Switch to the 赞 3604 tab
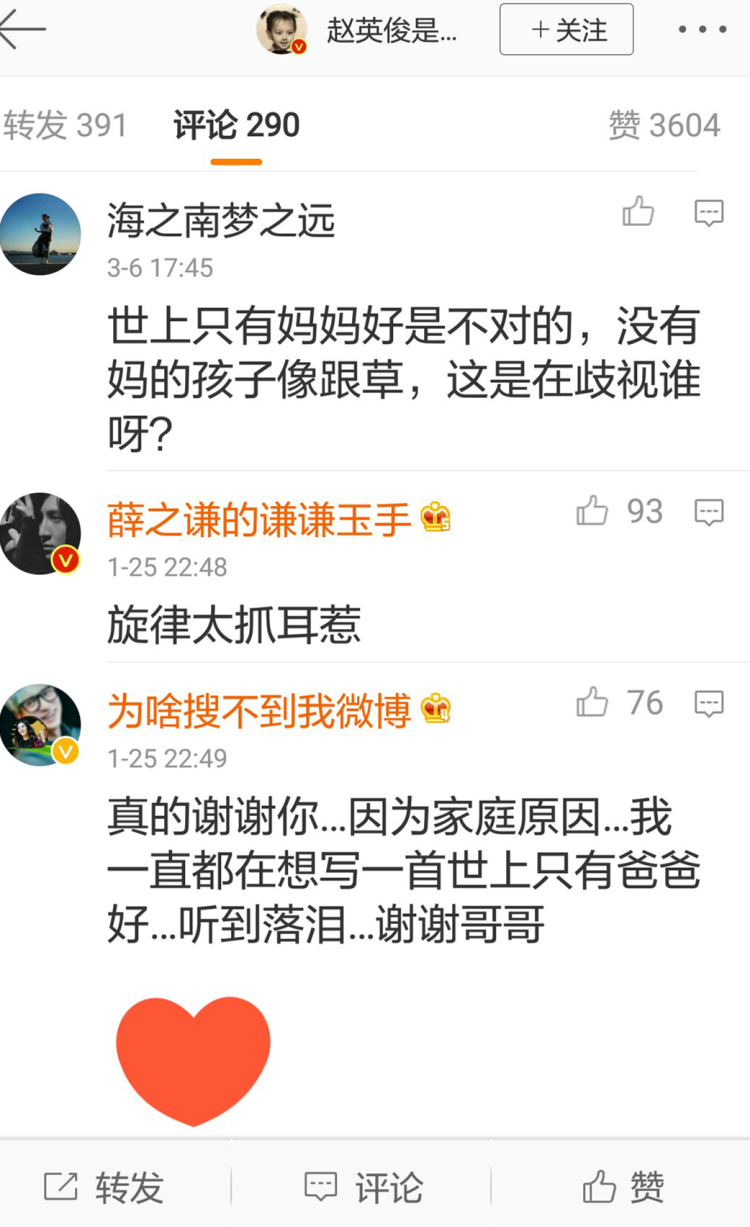The height and width of the screenshot is (1227, 750). coord(664,125)
